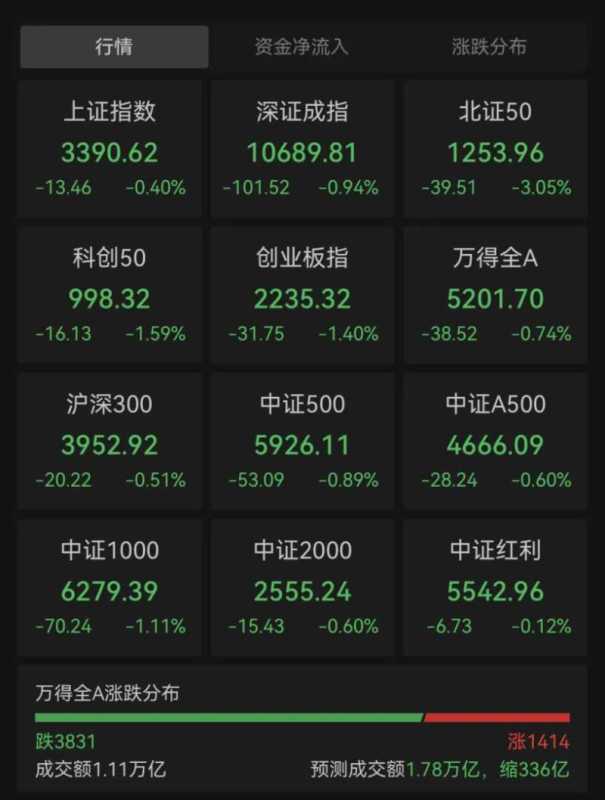Screen dimensions: 605x800
Task: View the 沪深300 index card
Action: point(110,442)
